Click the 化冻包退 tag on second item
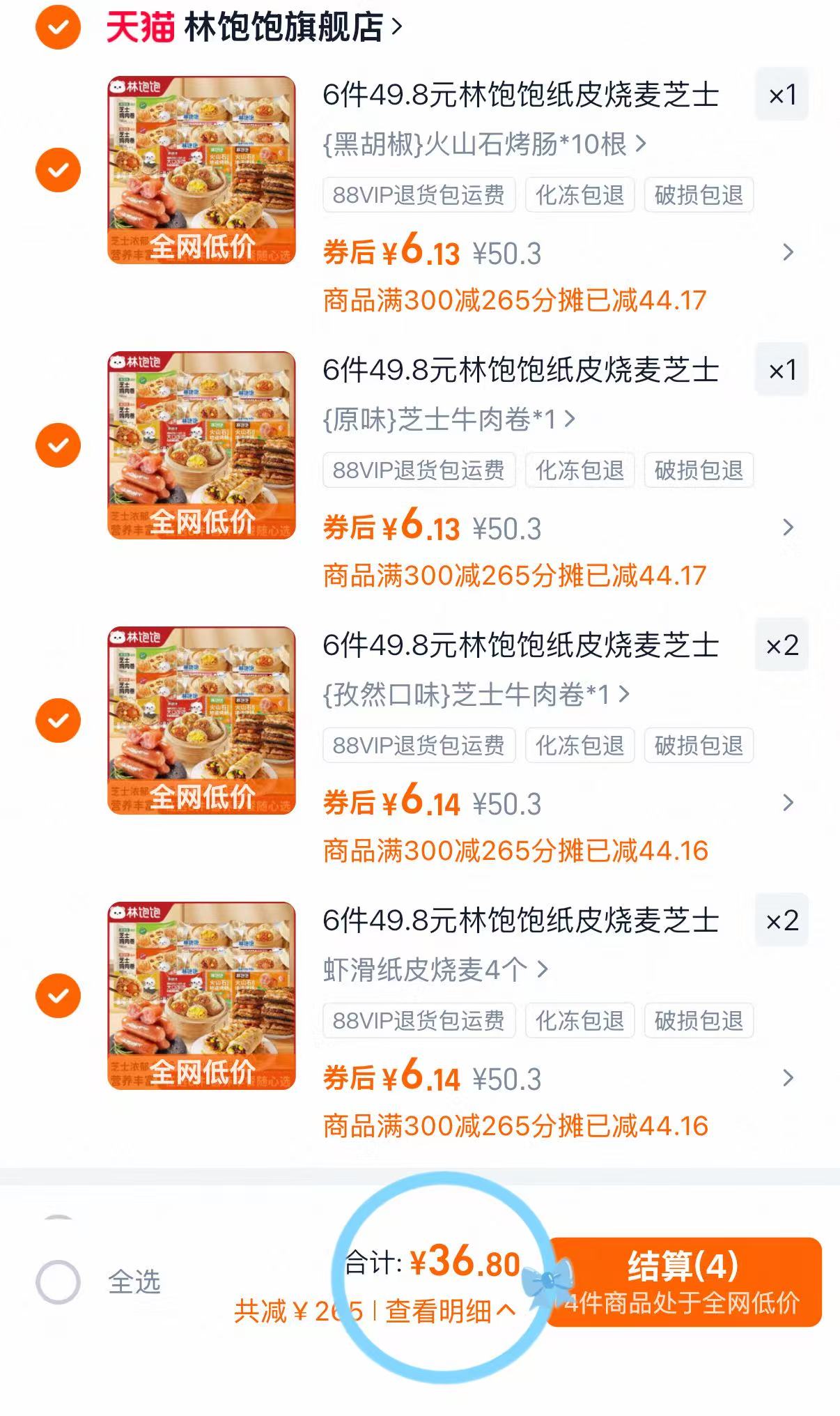Viewport: 840px width, 1416px height. coord(581,471)
